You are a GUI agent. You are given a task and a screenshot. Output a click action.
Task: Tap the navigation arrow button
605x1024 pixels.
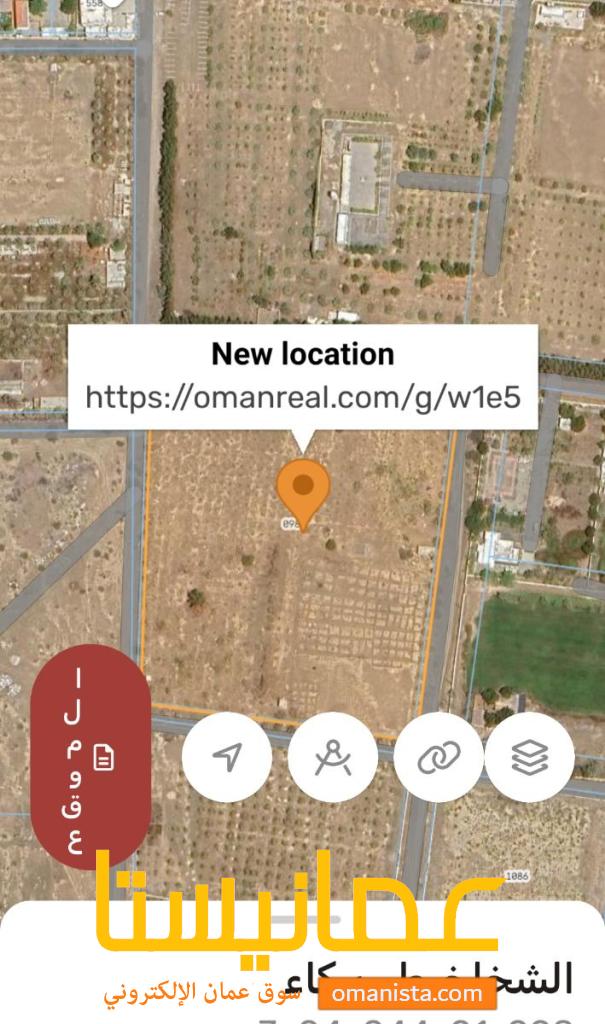pos(227,757)
